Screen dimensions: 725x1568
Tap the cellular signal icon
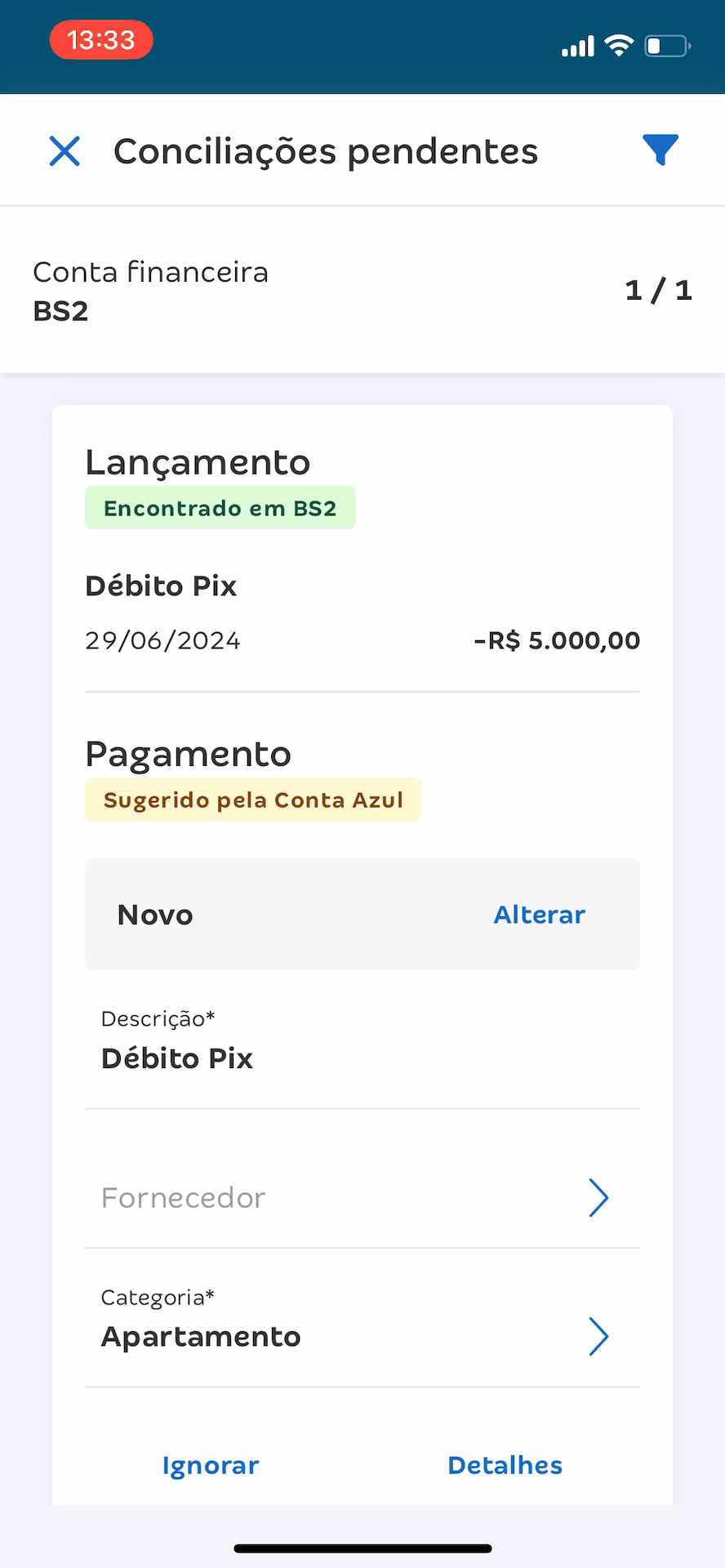[576, 47]
